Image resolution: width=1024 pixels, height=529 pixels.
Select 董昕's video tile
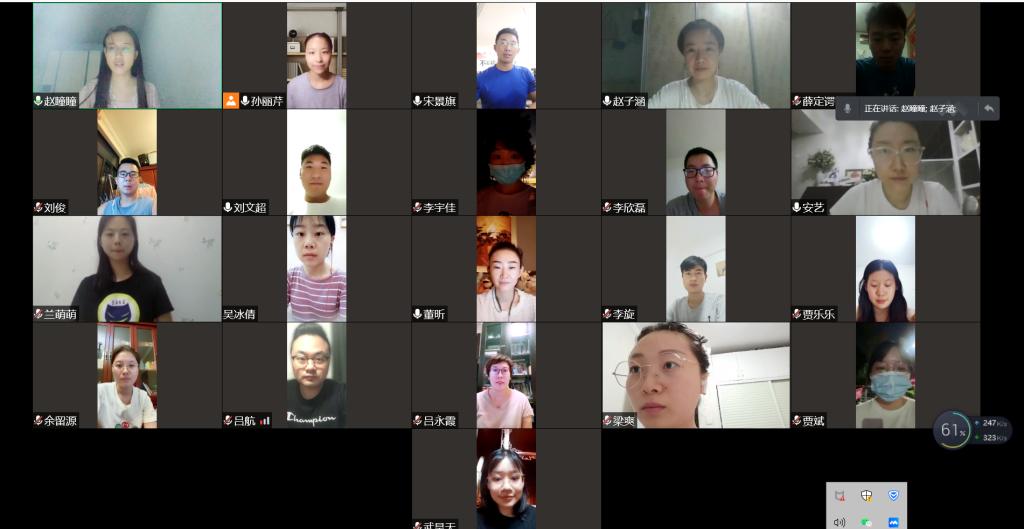click(506, 268)
